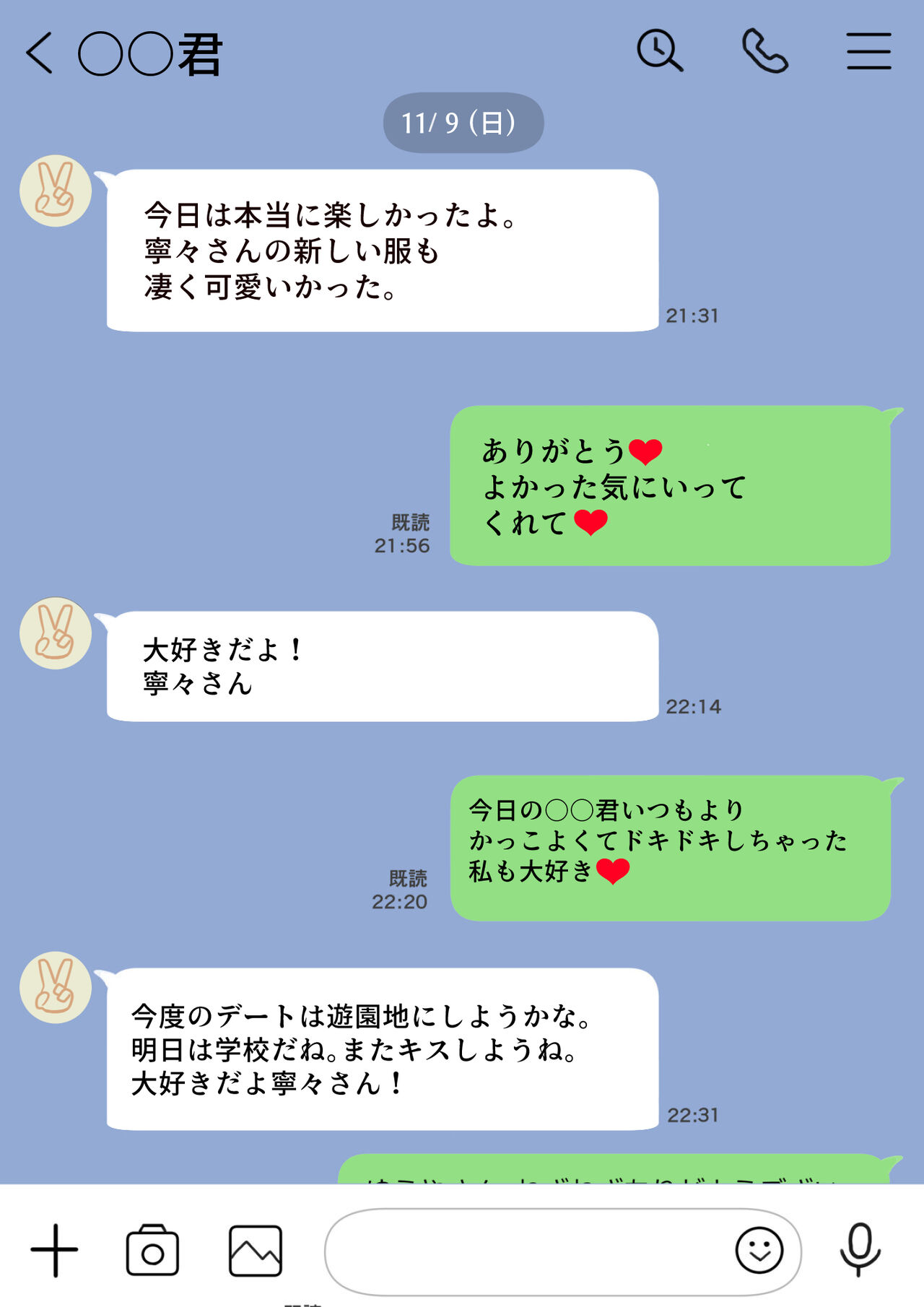Image resolution: width=924 pixels, height=1307 pixels.
Task: Open the emoji and sticker picker
Action: 759,1250
